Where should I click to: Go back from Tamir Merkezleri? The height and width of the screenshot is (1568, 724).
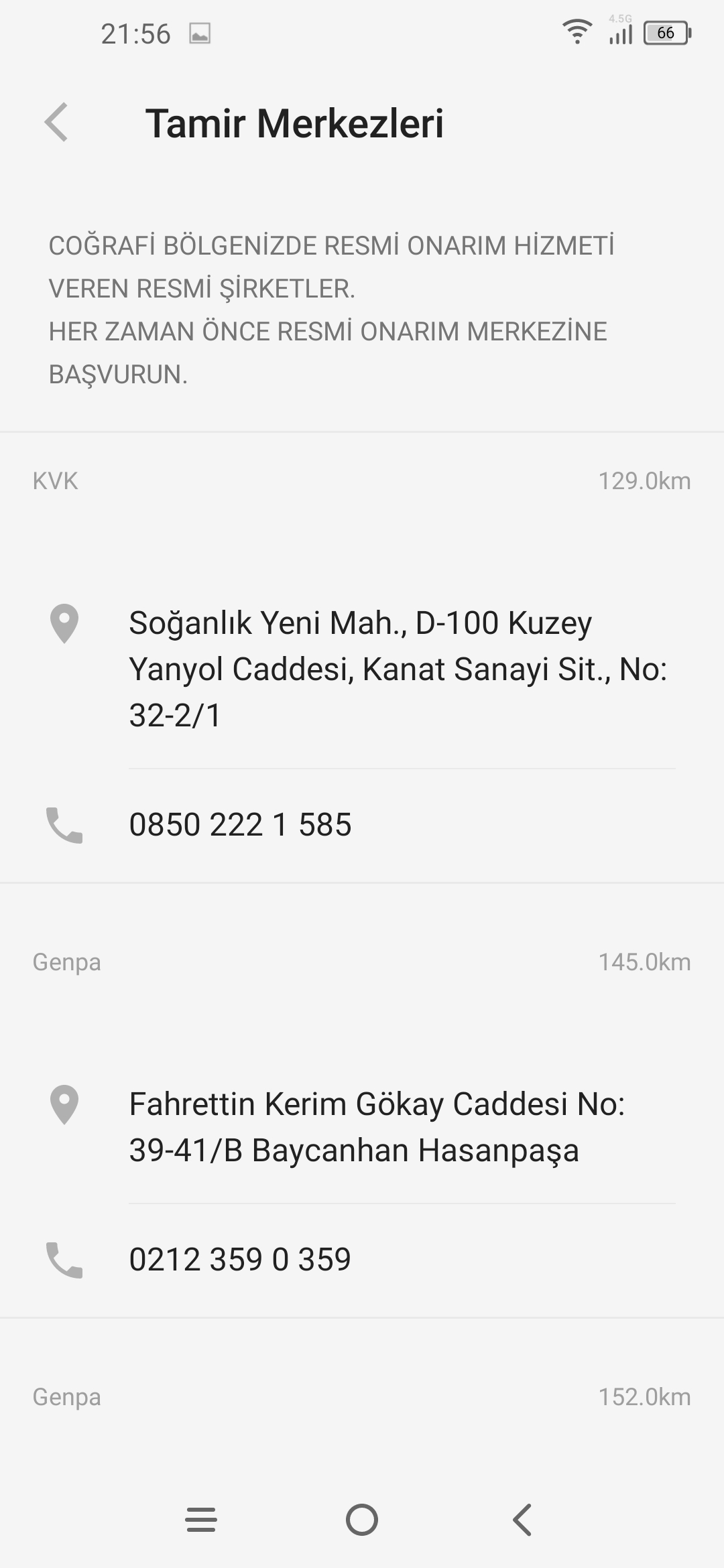[56, 123]
